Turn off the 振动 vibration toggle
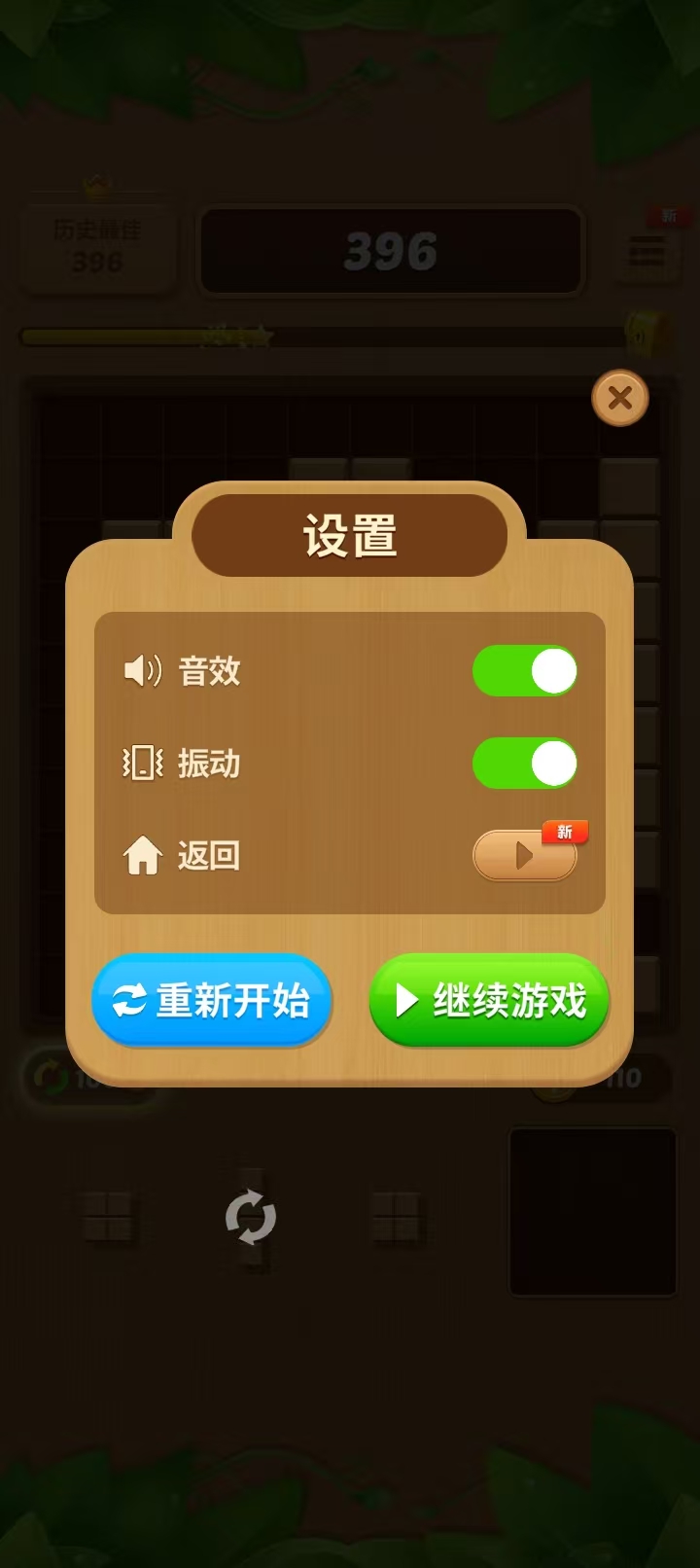Viewport: 700px width, 1568px height. tap(525, 764)
